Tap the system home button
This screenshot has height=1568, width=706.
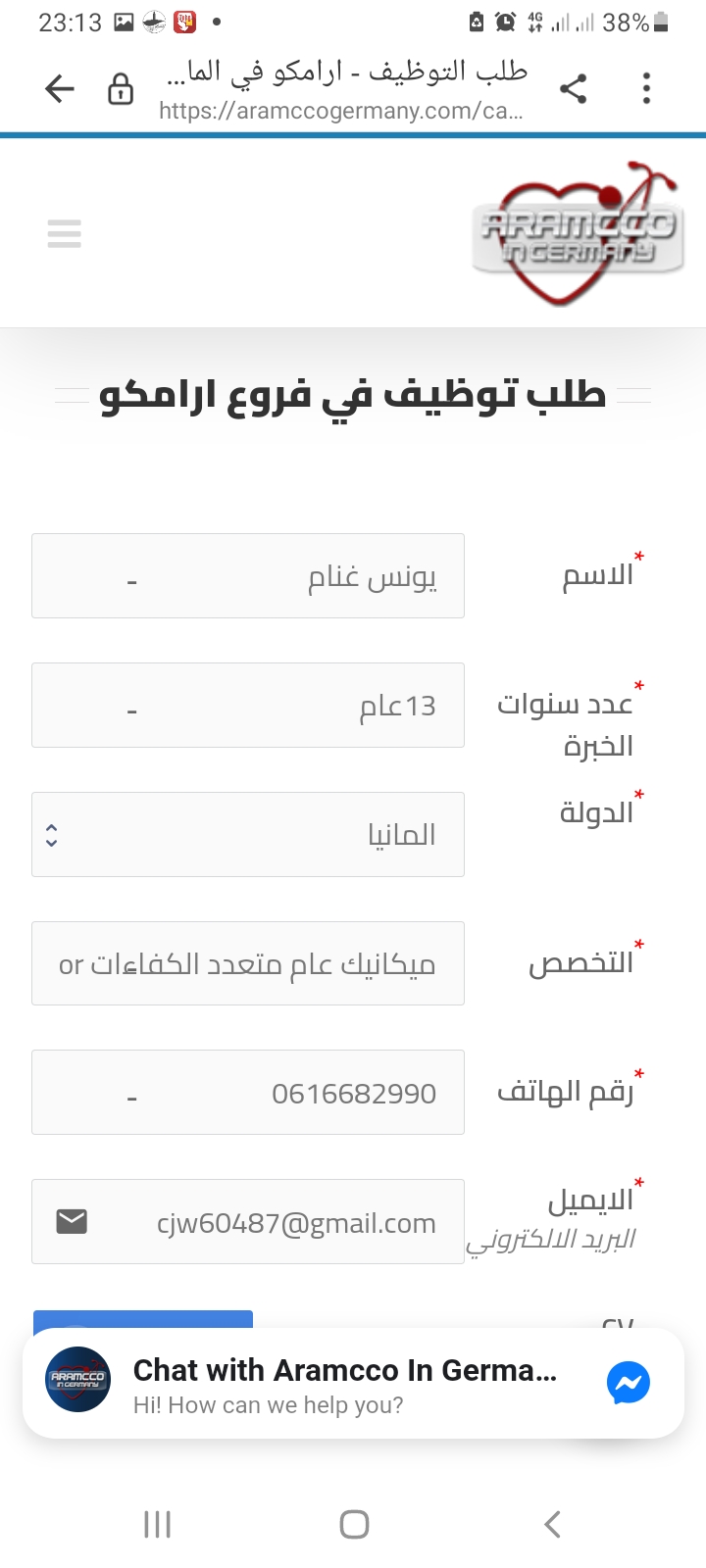(x=354, y=1524)
